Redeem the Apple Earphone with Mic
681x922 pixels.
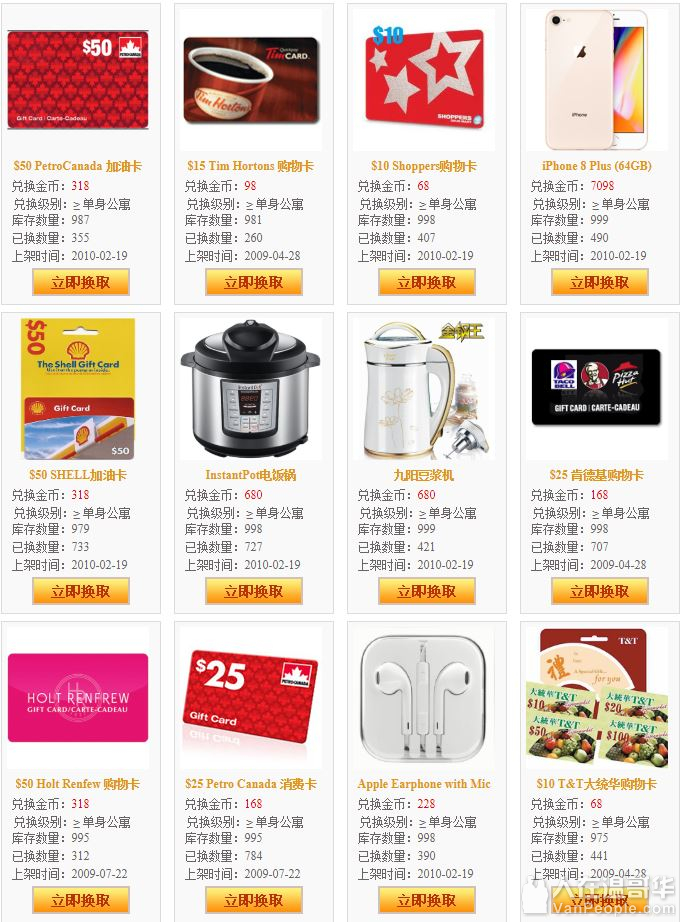tap(427, 900)
